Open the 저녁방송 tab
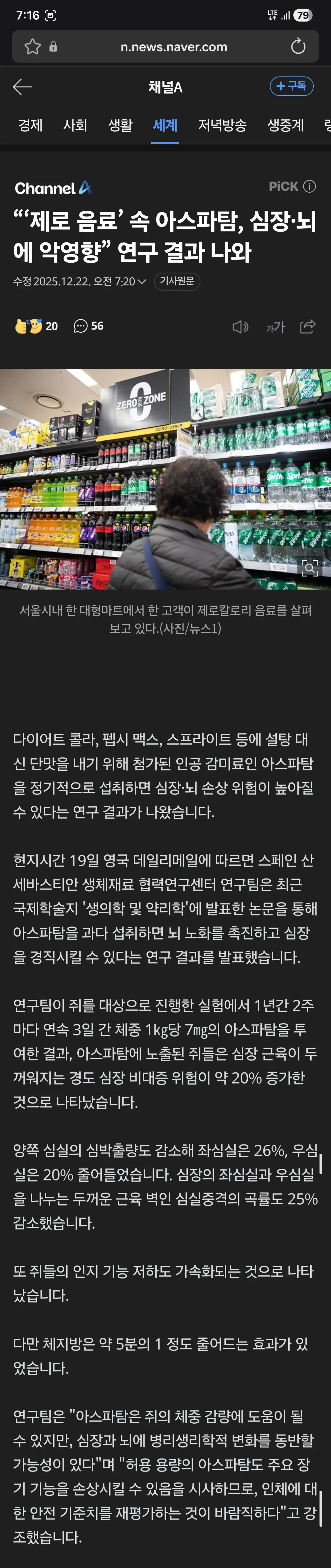This screenshot has width=331, height=1568. [x=222, y=125]
